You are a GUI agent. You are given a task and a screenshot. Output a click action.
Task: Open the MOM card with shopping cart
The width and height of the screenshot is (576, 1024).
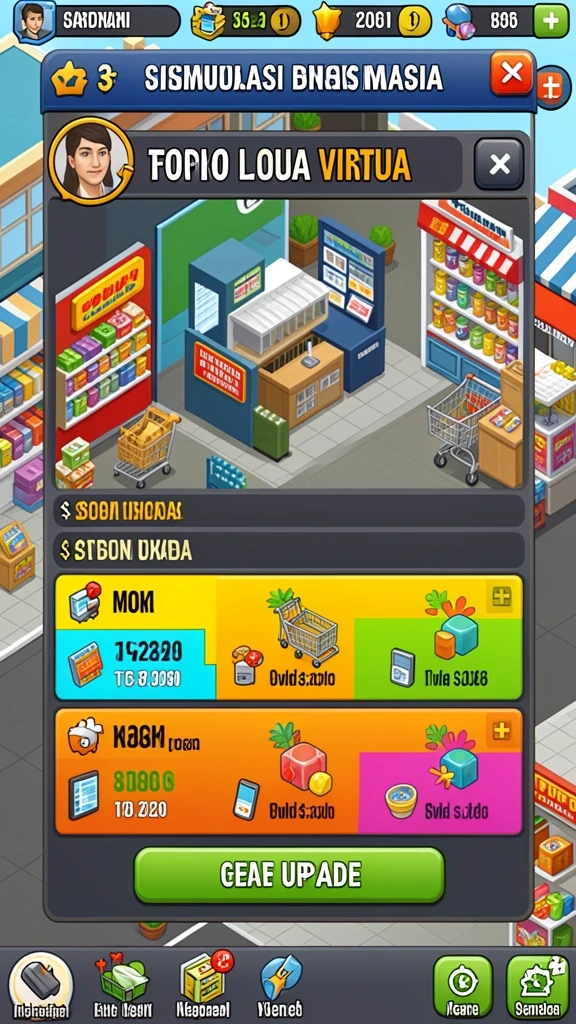[x=289, y=637]
